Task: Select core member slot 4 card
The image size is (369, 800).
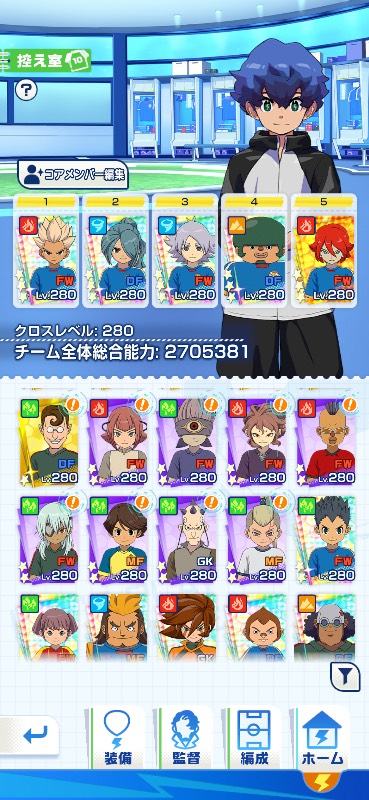Action: coord(254,251)
